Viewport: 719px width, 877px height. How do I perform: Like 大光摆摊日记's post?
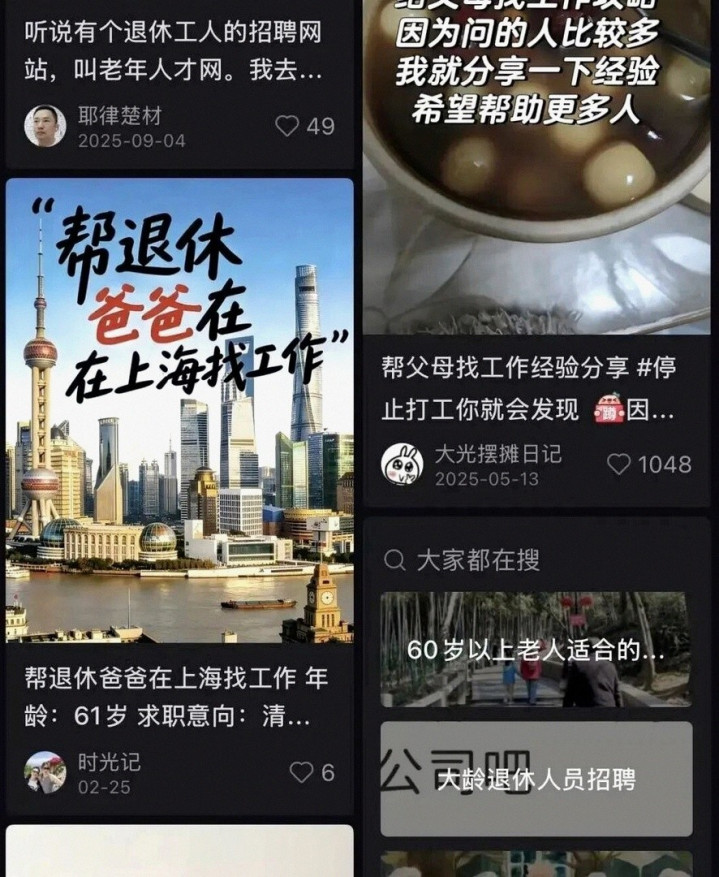[620, 464]
